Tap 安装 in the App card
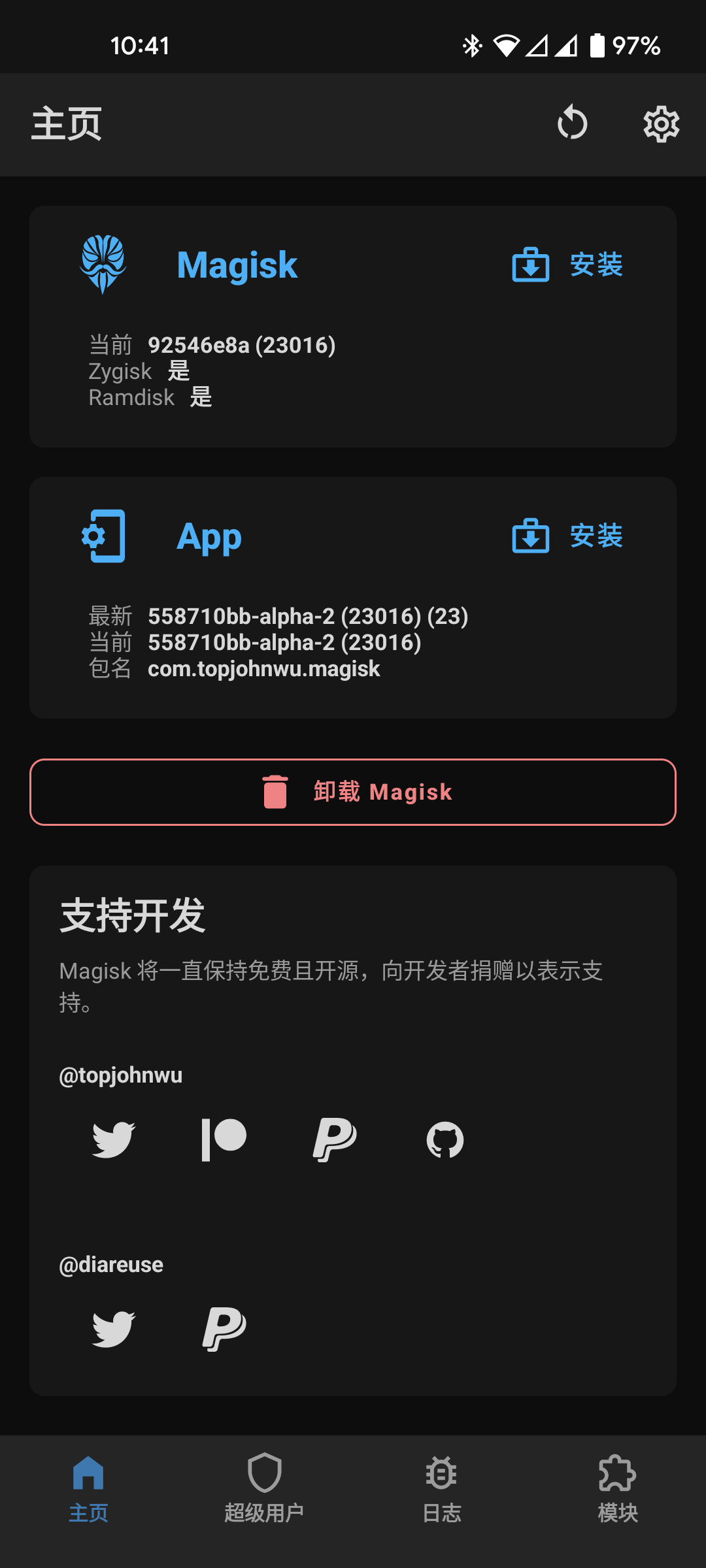Screen dimensions: 706x1568 567,536
